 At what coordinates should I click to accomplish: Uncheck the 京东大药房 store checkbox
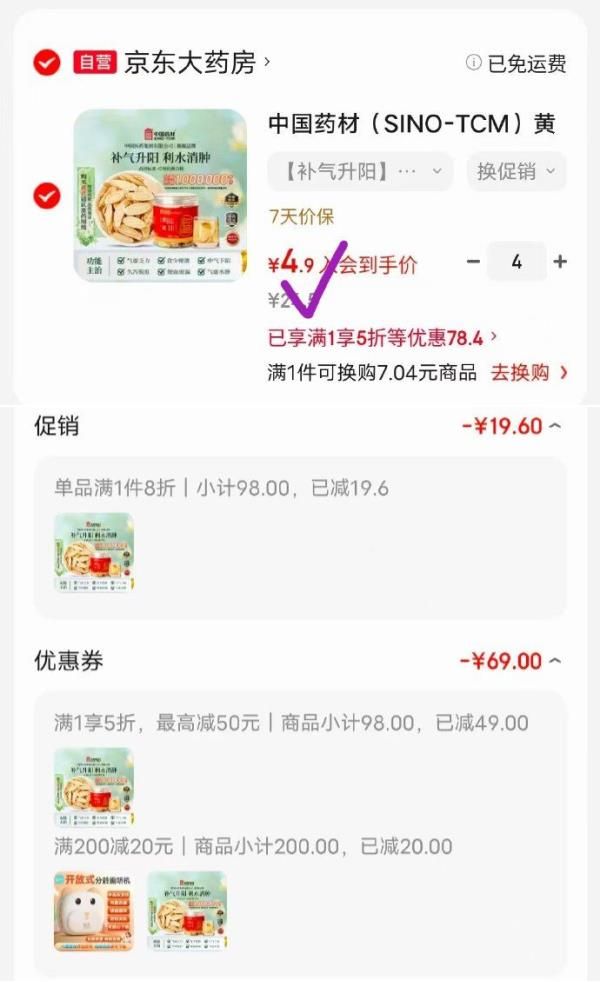coord(46,63)
